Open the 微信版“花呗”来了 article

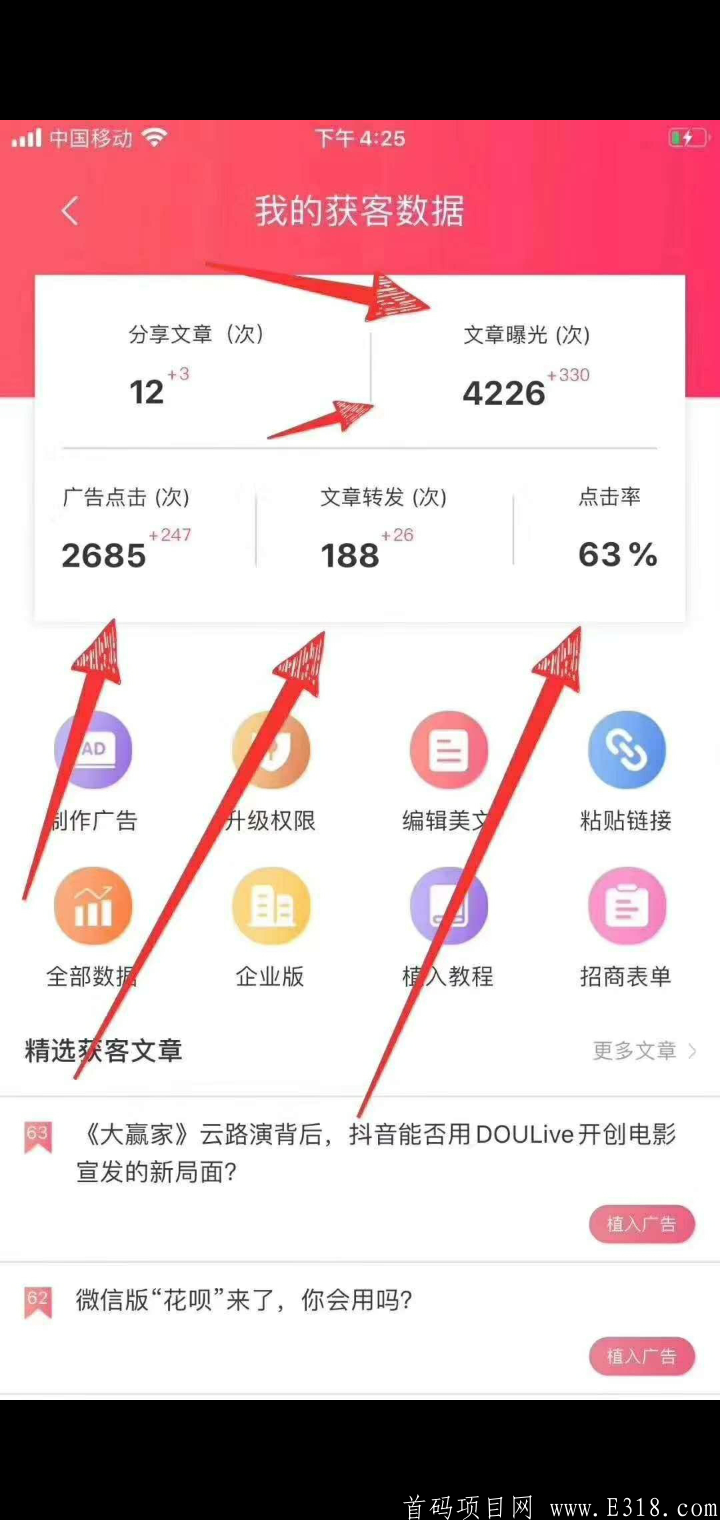[x=245, y=1301]
